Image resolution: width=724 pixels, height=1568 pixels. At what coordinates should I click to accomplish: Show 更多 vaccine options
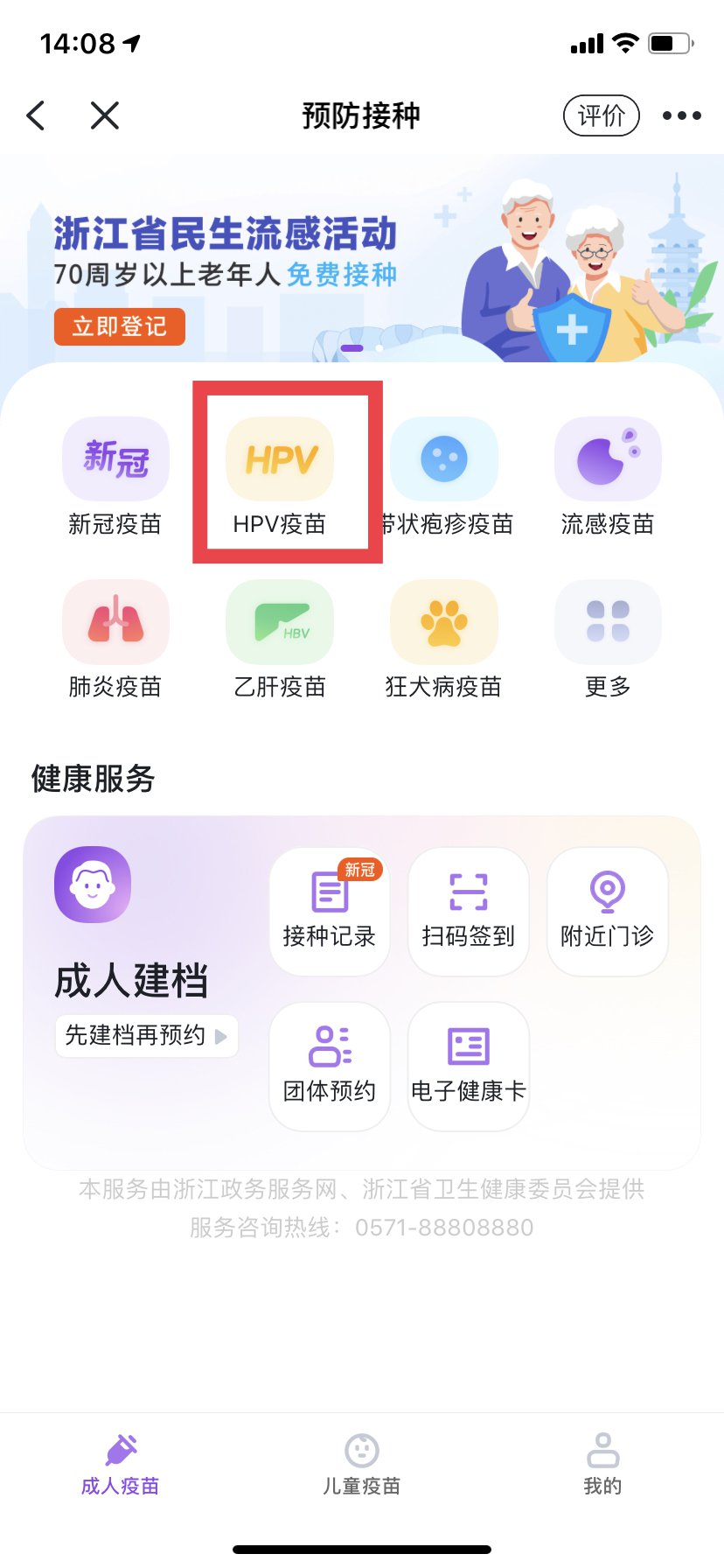coord(608,638)
